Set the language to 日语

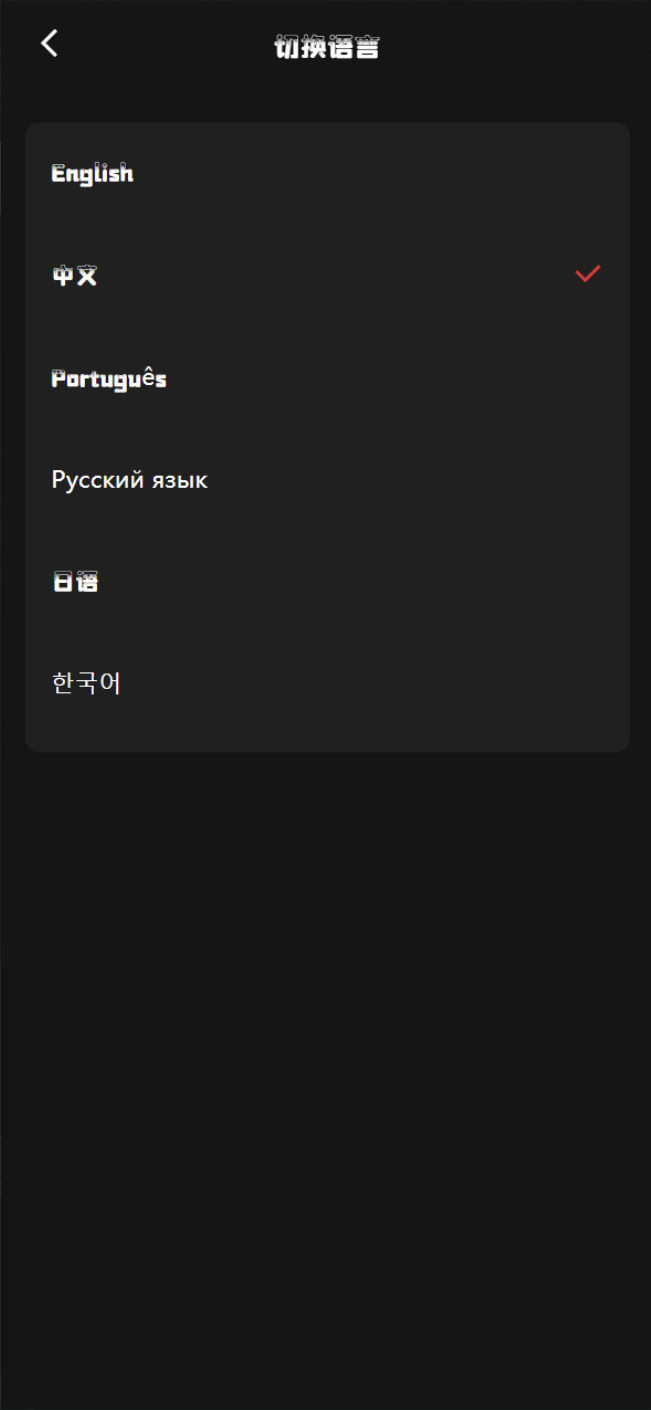click(76, 582)
